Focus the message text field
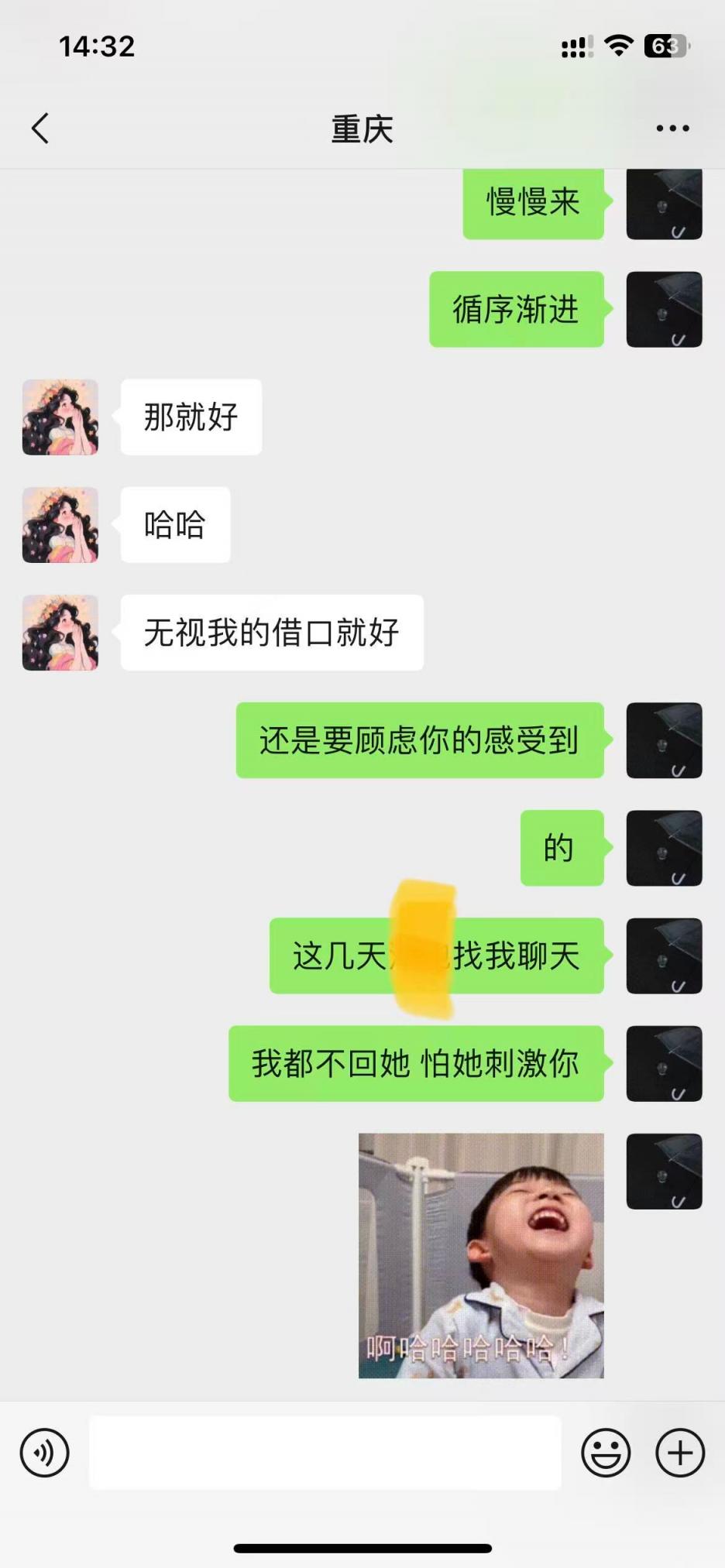Viewport: 725px width, 1568px height. coord(325,1453)
